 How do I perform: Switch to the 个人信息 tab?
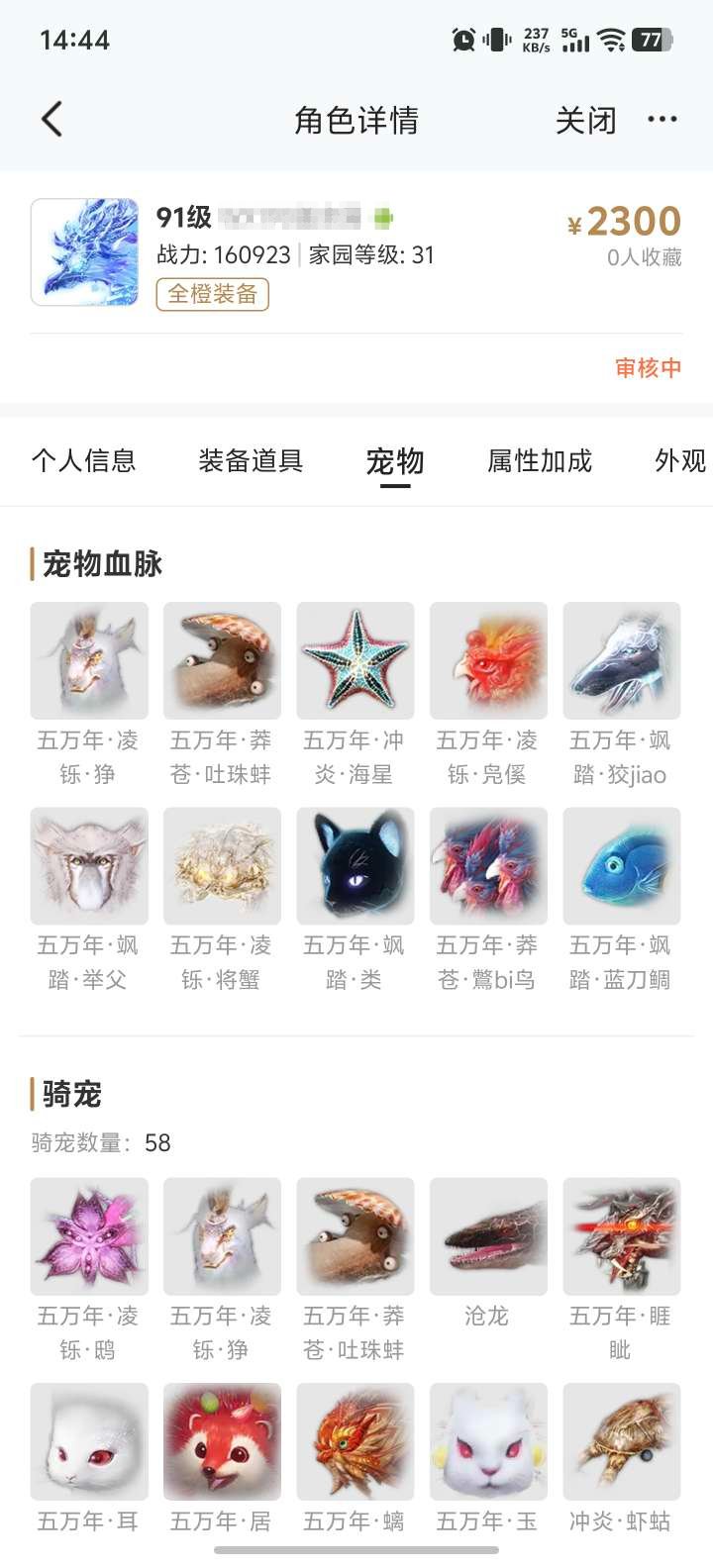click(x=85, y=461)
